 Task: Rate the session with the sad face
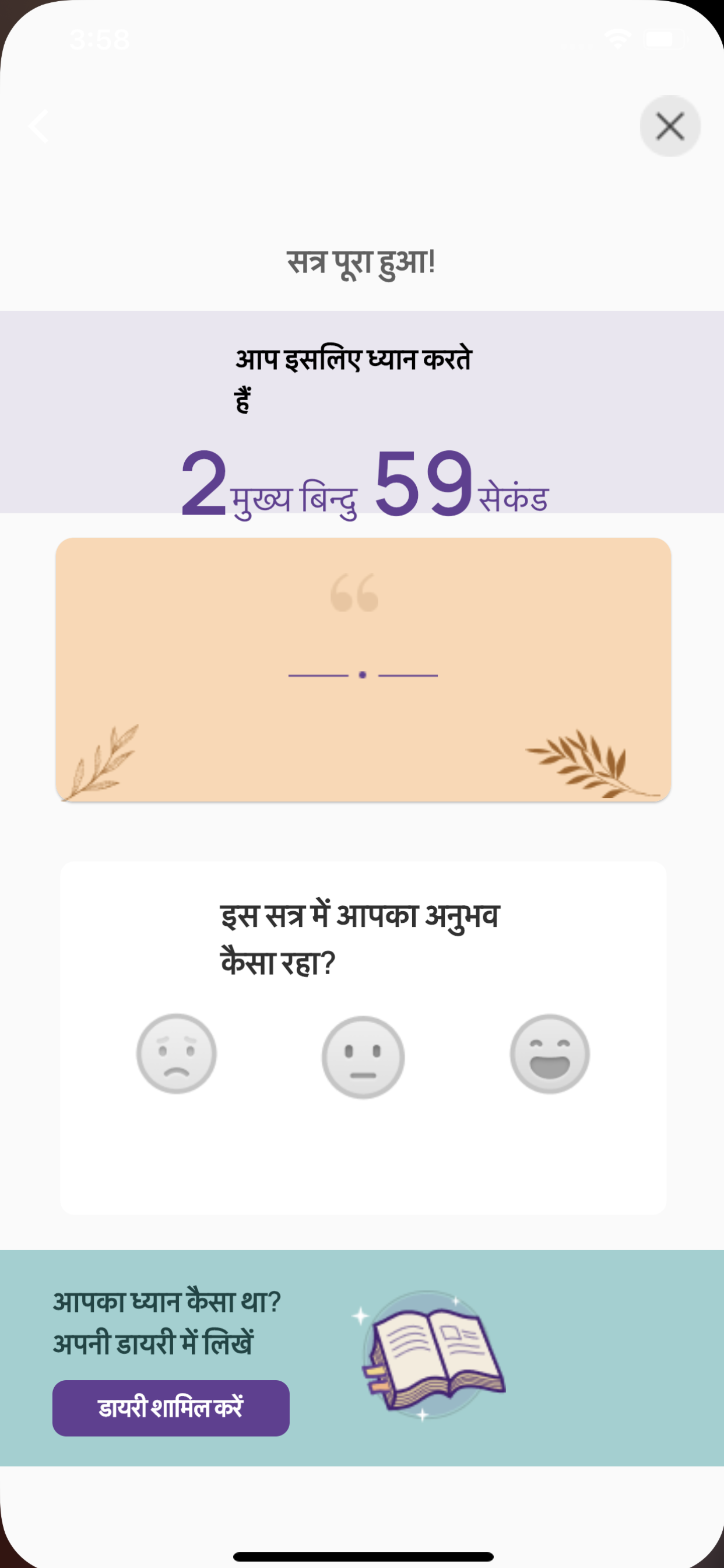point(177,1053)
